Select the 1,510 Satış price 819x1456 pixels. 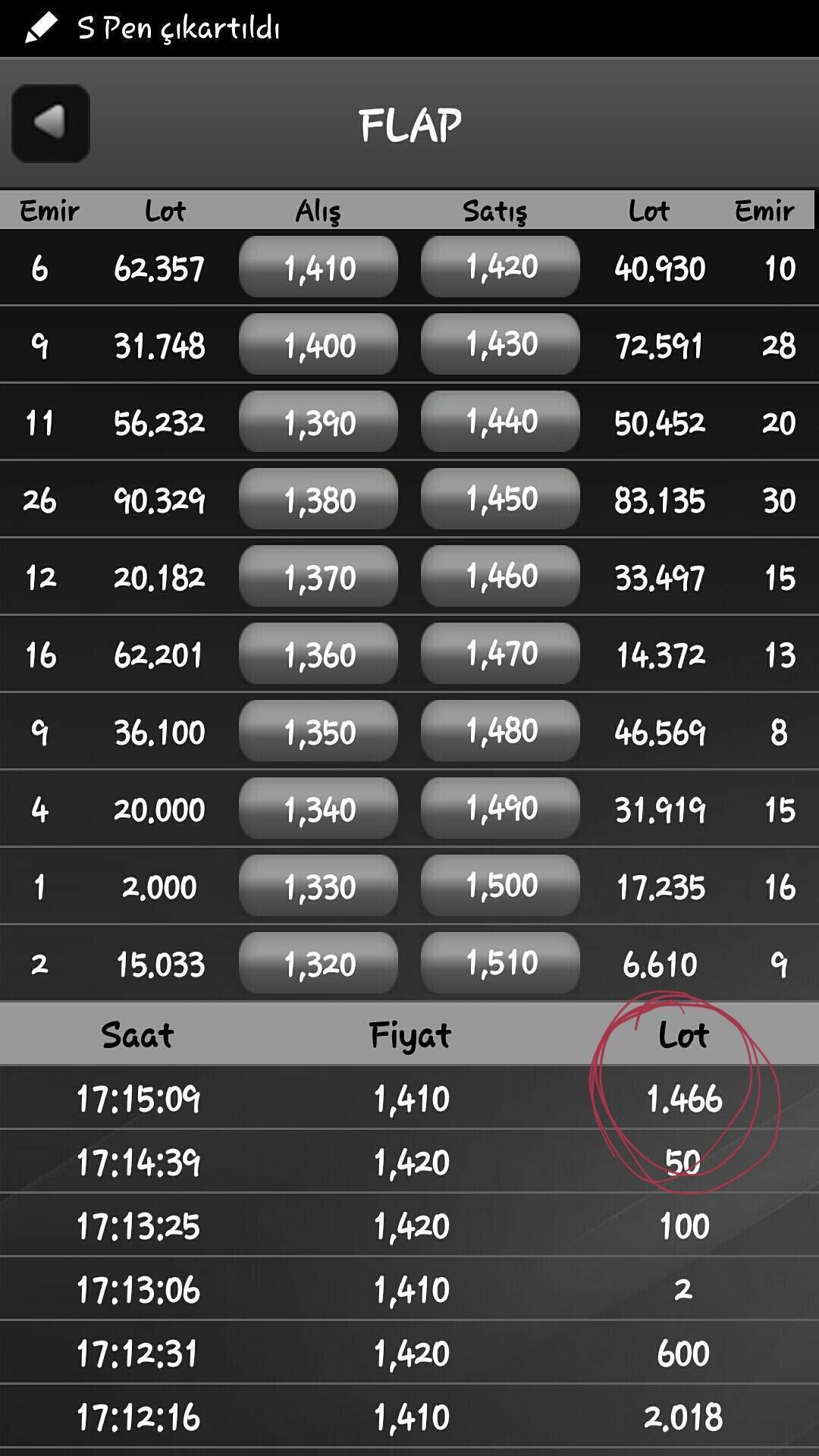500,963
